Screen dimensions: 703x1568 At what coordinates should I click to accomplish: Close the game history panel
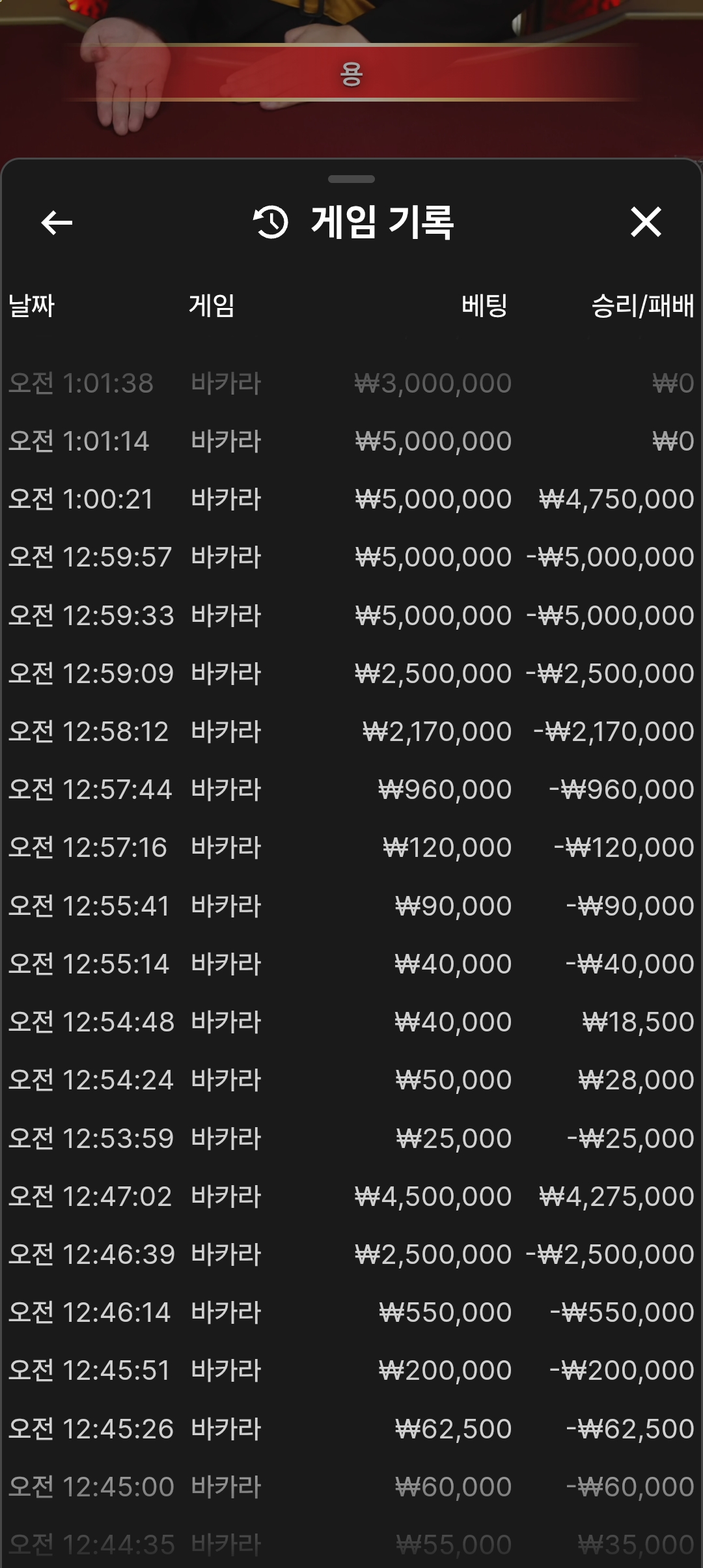tap(646, 222)
